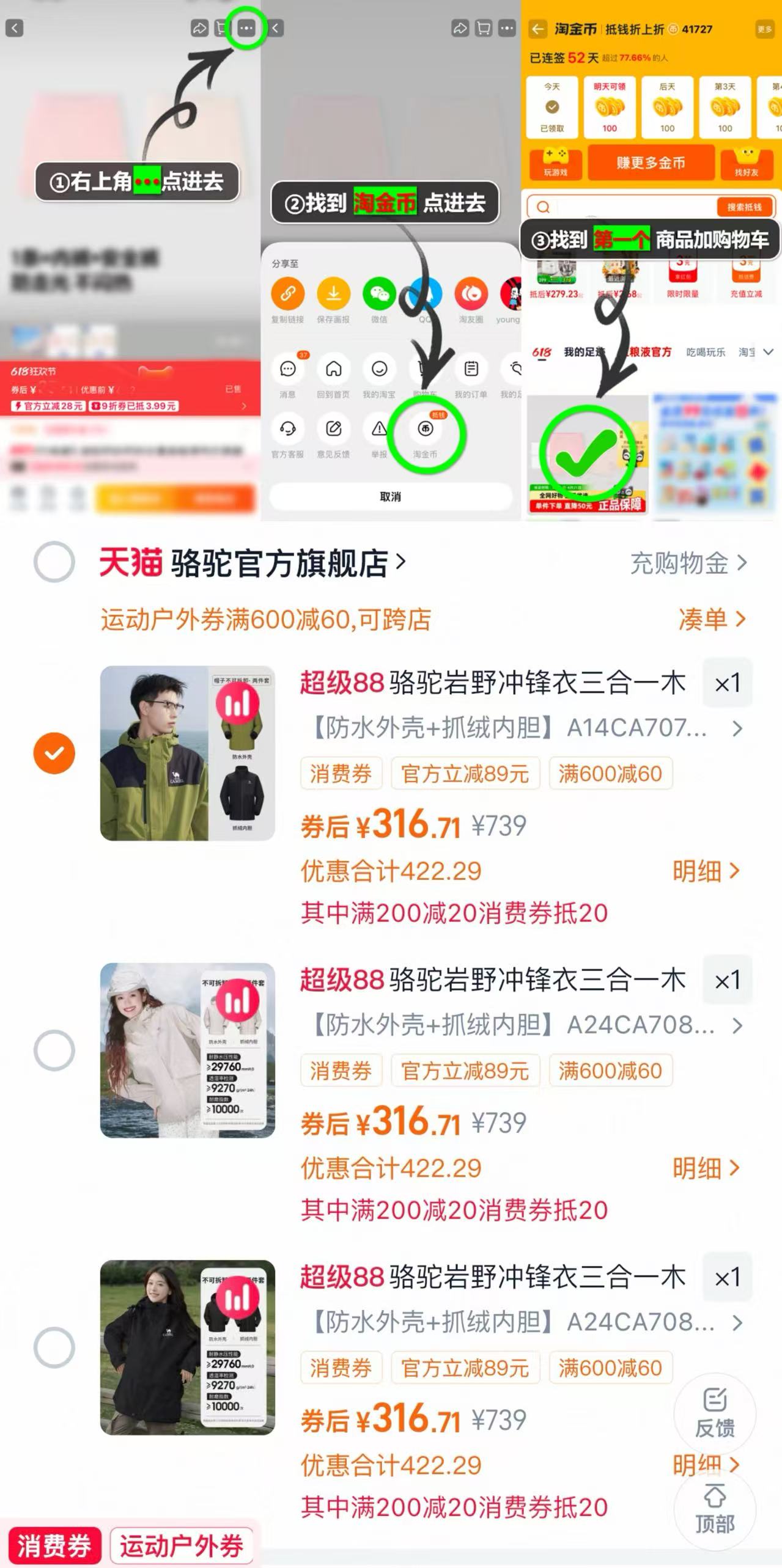This screenshot has width=782, height=1568.
Task: Open the 淘金币 icon in the share panel
Action: tap(426, 429)
